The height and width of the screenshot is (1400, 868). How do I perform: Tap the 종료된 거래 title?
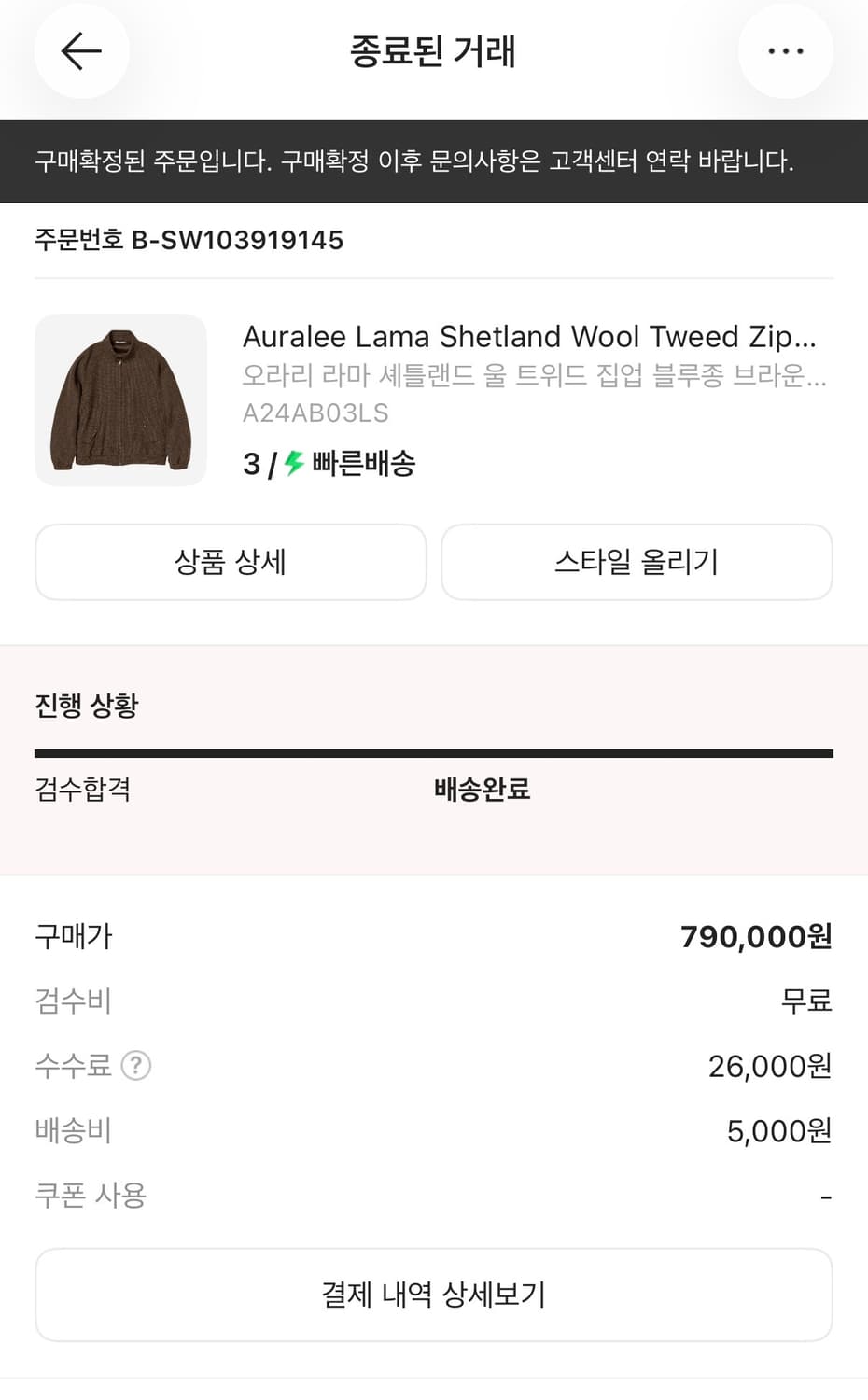coord(433,51)
